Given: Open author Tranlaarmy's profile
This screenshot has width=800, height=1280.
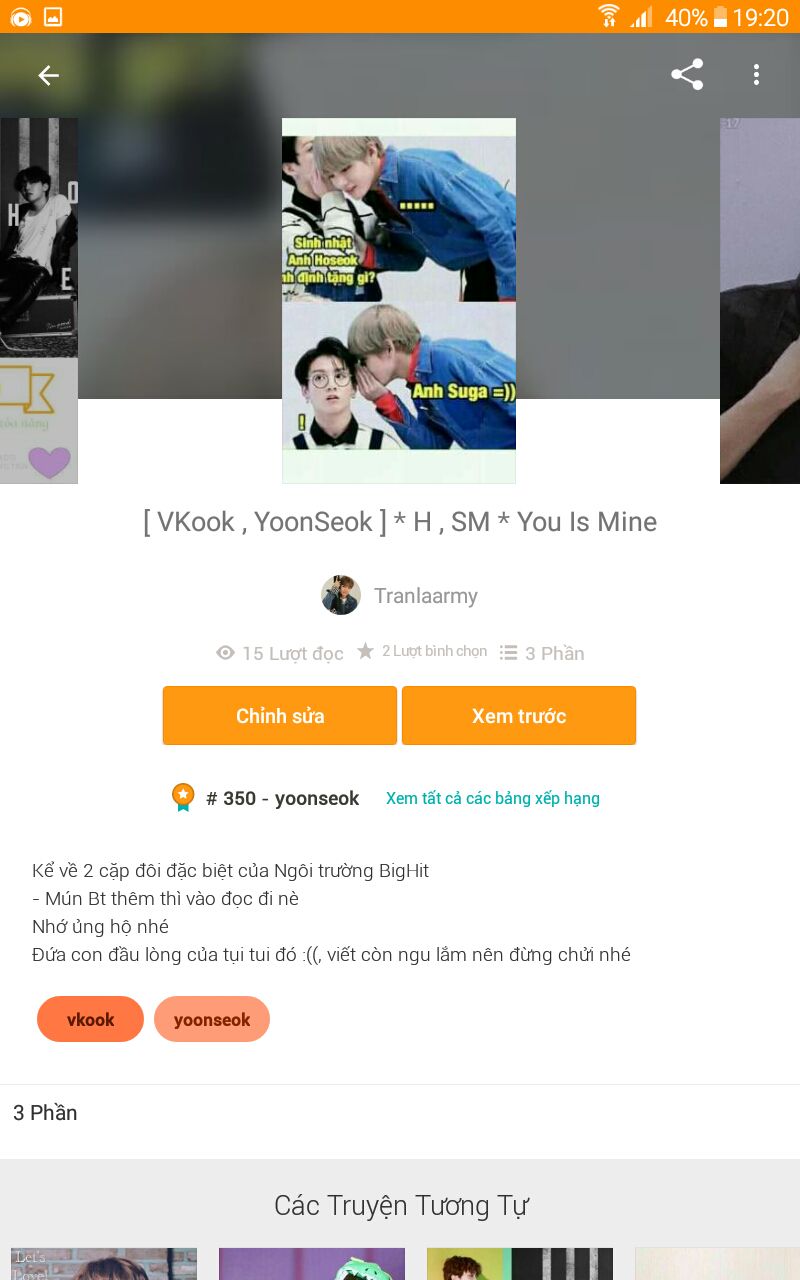Looking at the screenshot, I should (400, 595).
